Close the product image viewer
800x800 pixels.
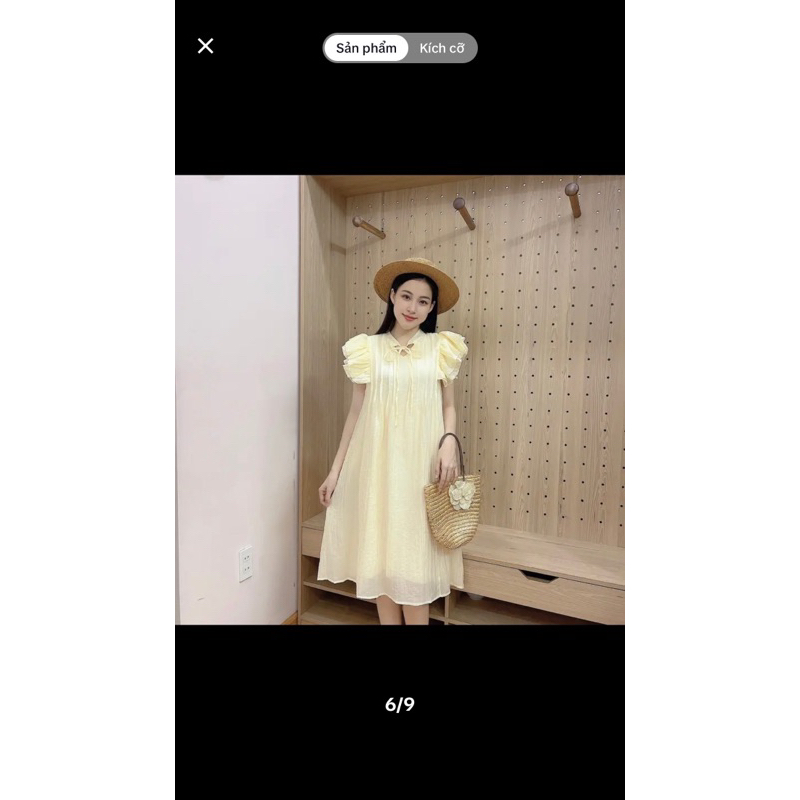(x=206, y=46)
